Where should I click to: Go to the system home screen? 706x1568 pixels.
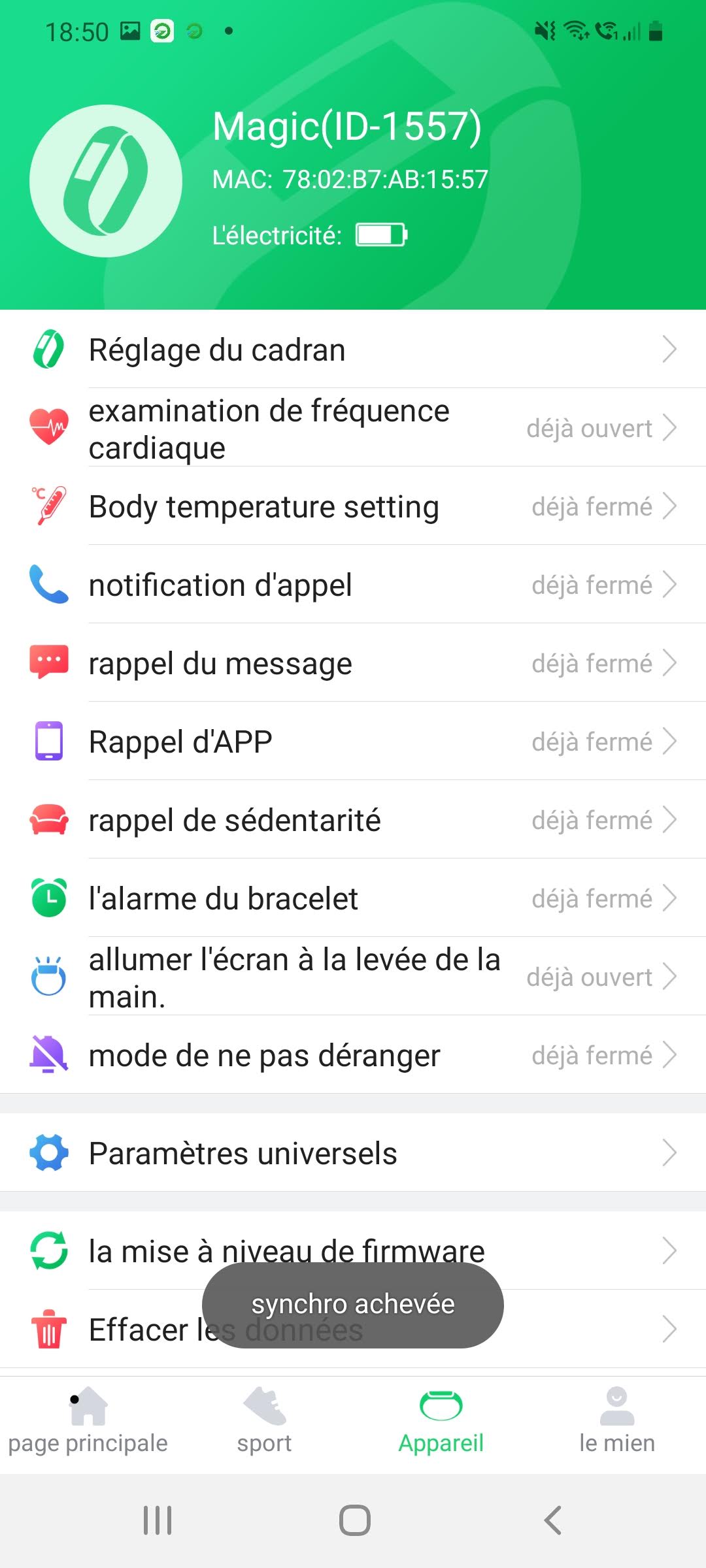tap(354, 1520)
